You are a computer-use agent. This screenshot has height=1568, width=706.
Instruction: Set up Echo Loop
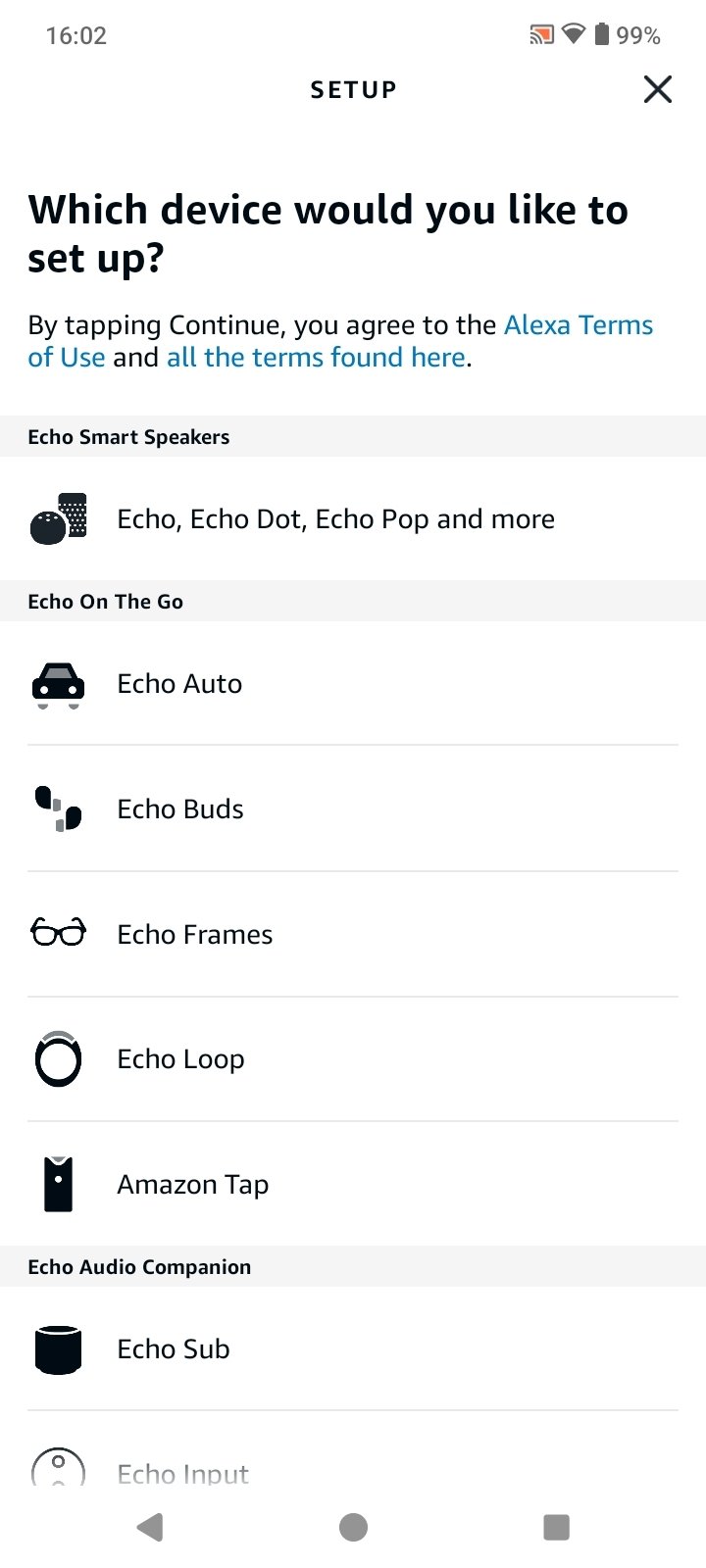pyautogui.click(x=353, y=1059)
